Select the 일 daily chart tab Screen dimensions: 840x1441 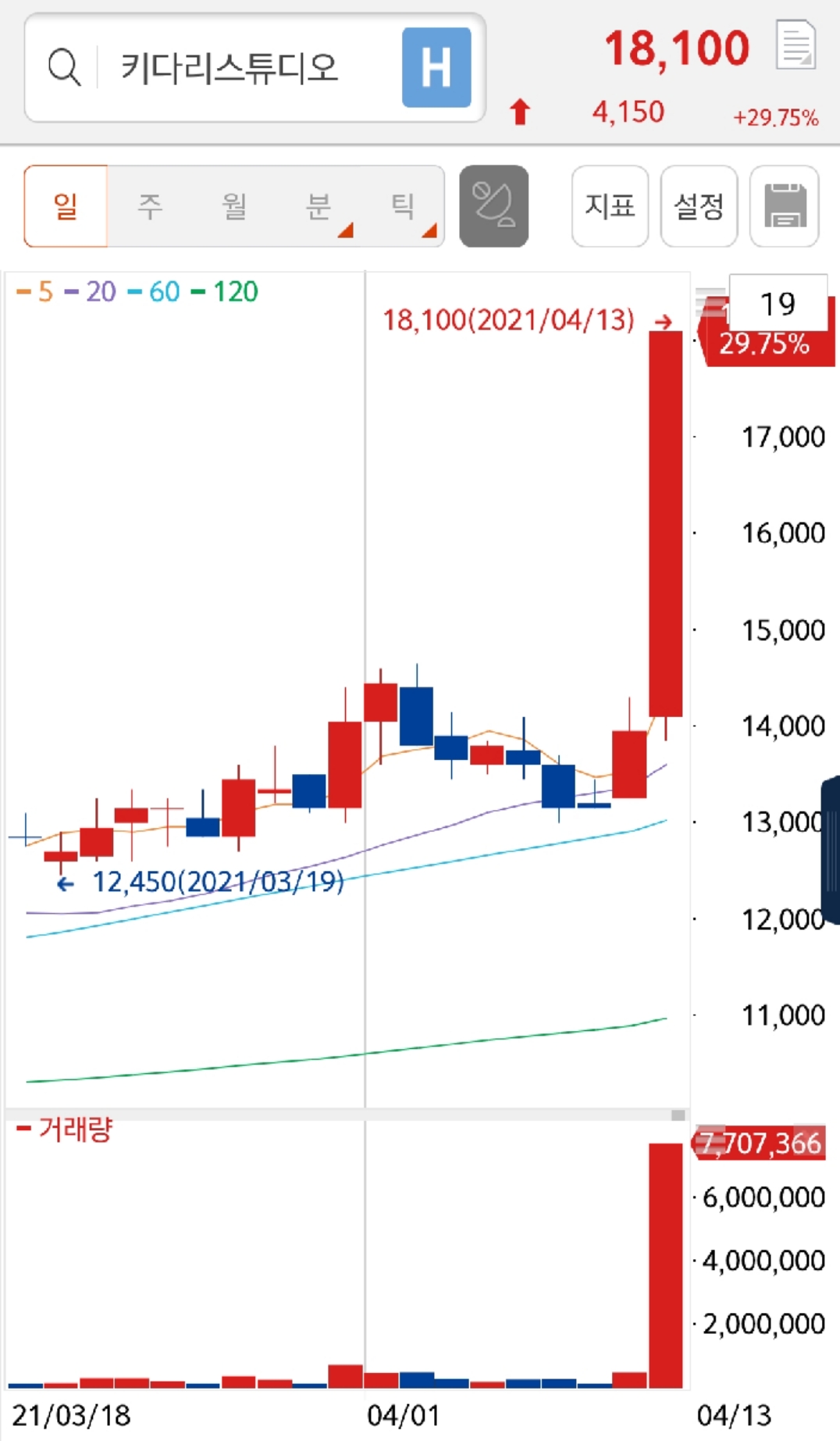pyautogui.click(x=66, y=206)
